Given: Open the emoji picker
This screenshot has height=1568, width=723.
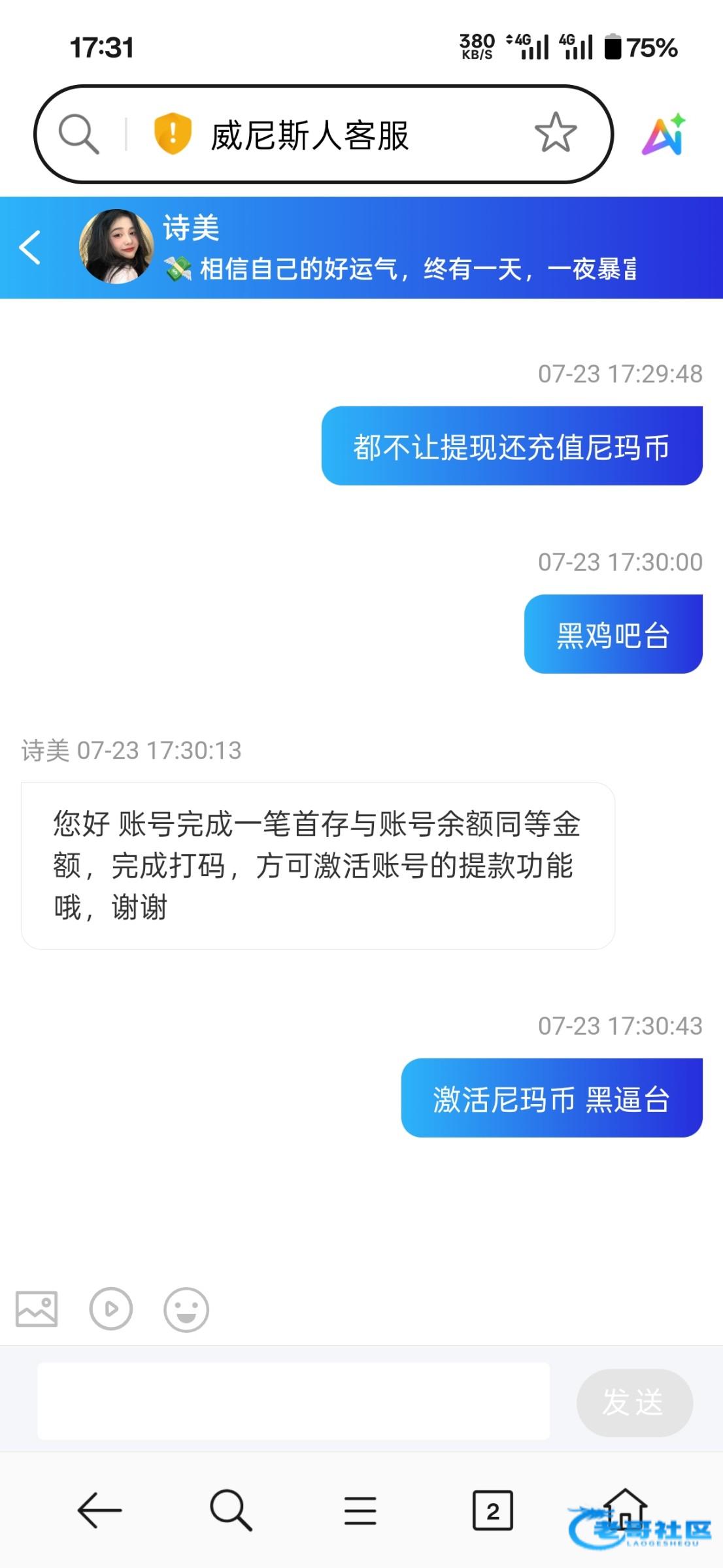Looking at the screenshot, I should 186,1309.
